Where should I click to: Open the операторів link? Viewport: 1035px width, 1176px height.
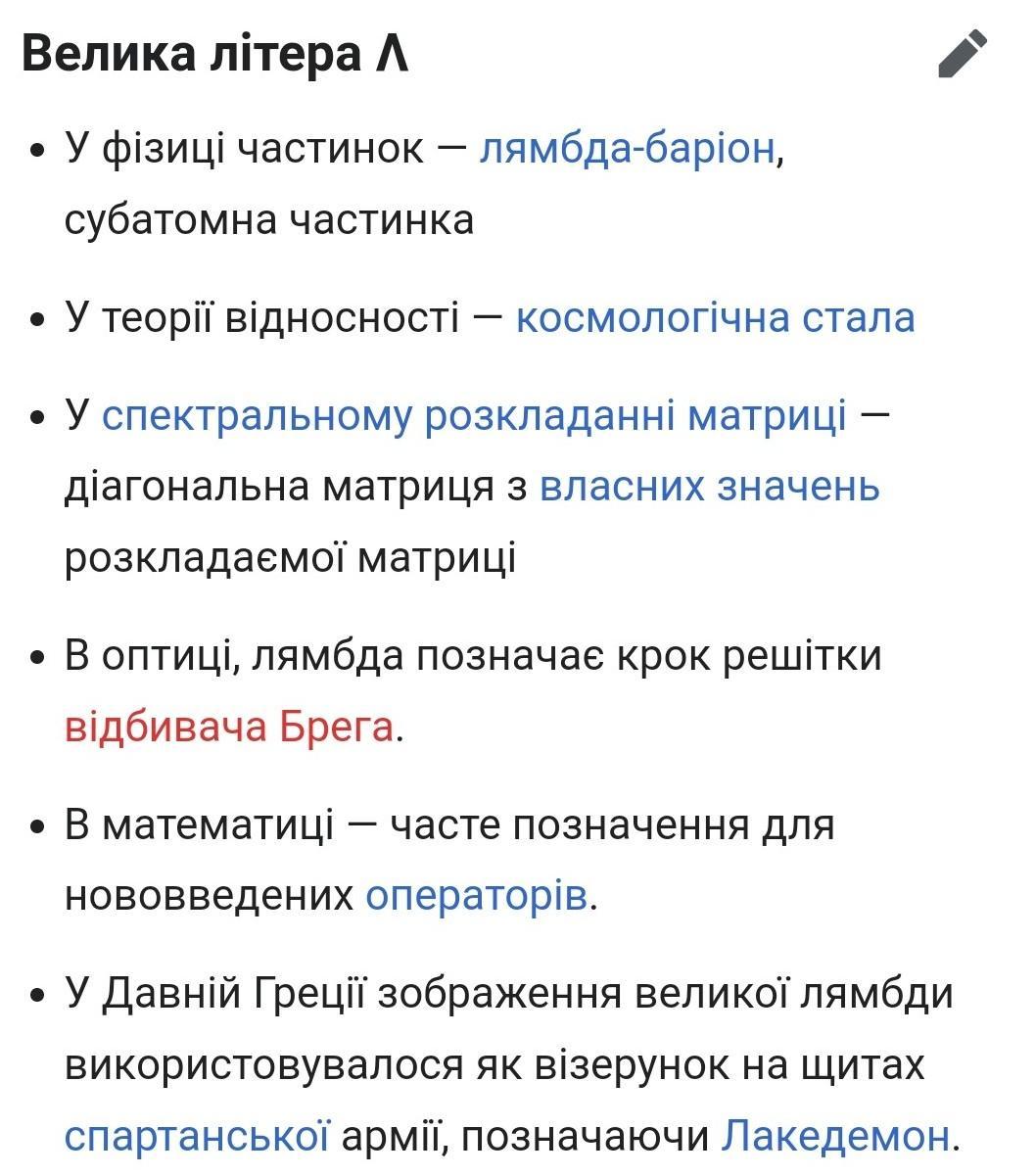point(476,895)
